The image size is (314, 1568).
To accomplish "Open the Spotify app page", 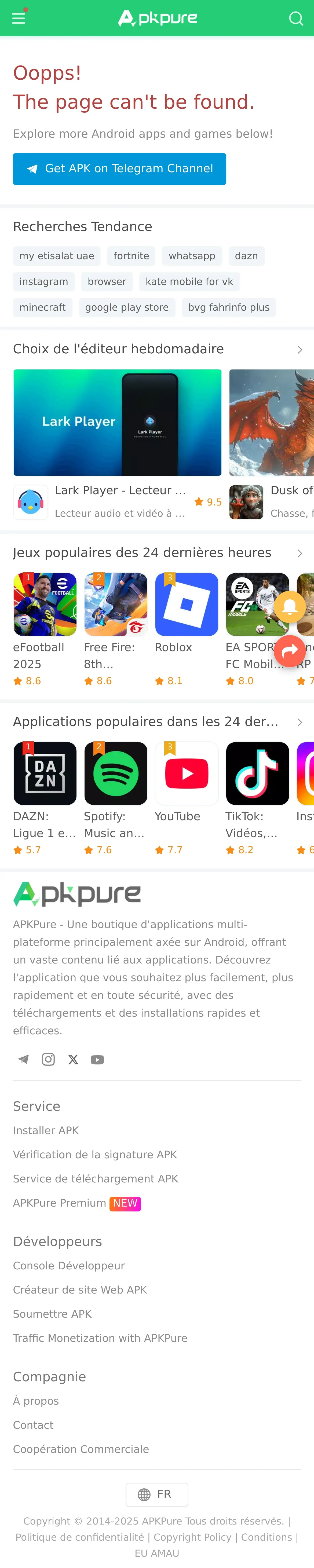I will pos(116,773).
